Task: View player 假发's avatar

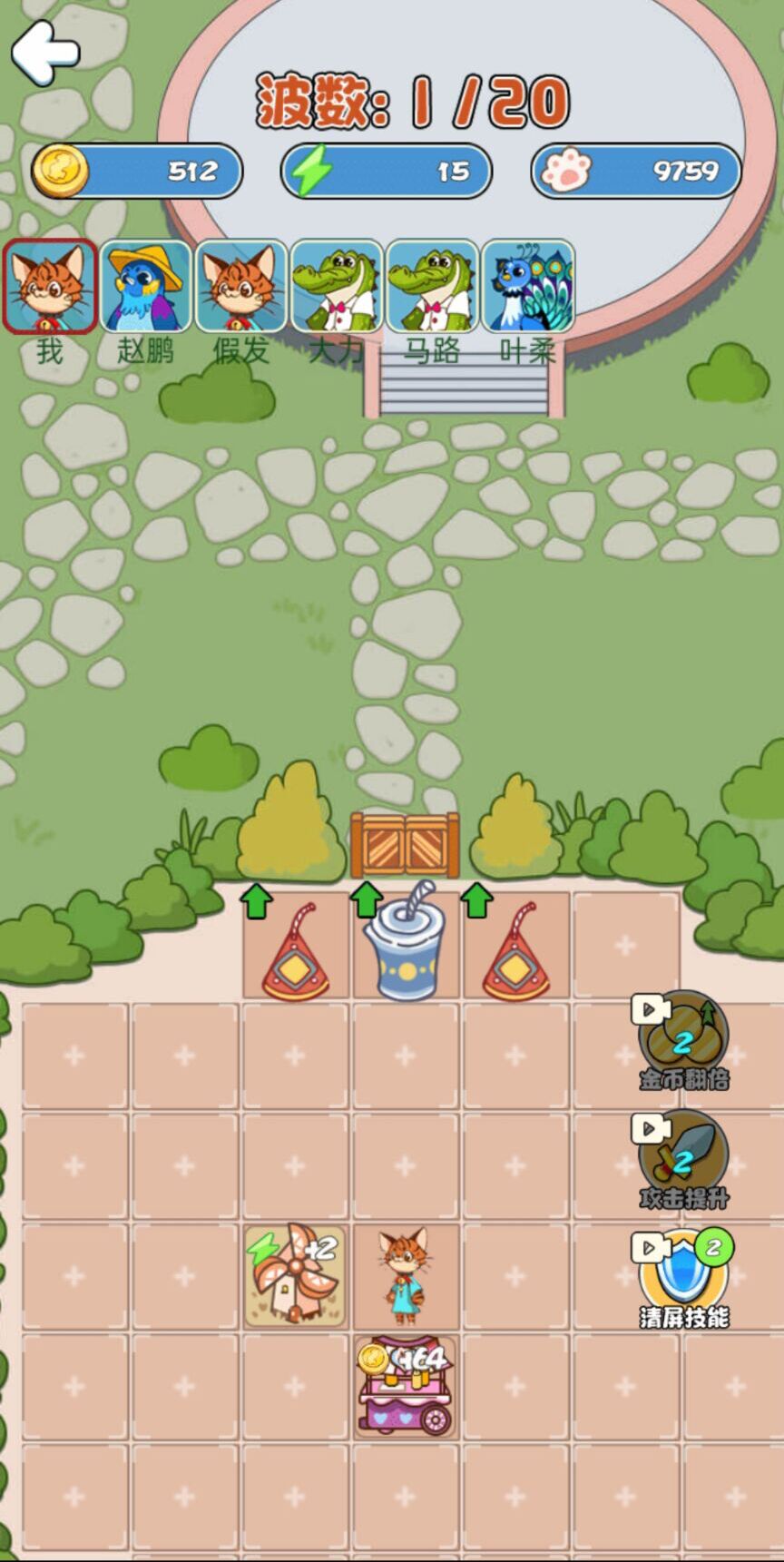Action: [240, 287]
